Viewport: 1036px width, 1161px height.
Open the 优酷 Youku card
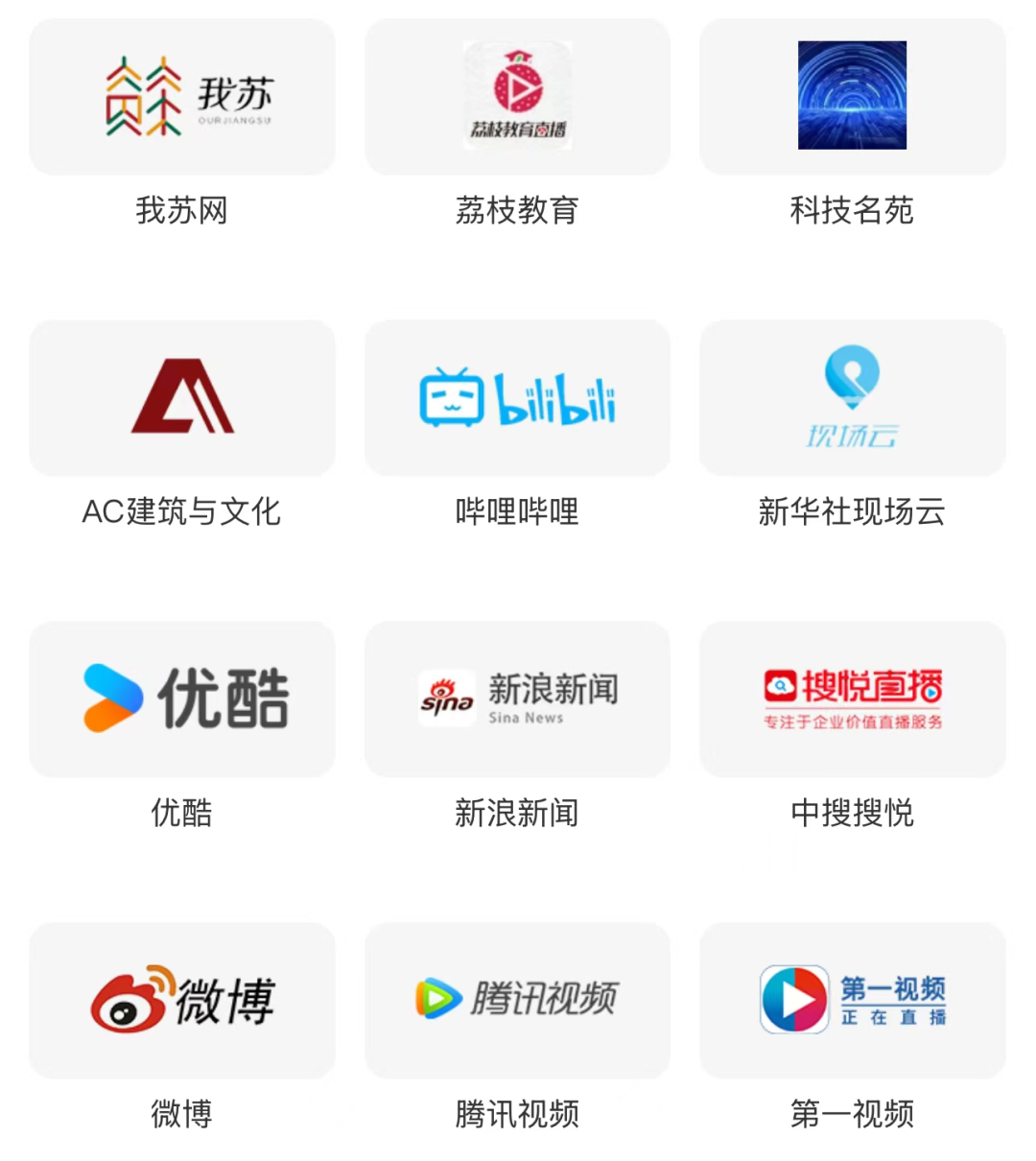tap(182, 699)
